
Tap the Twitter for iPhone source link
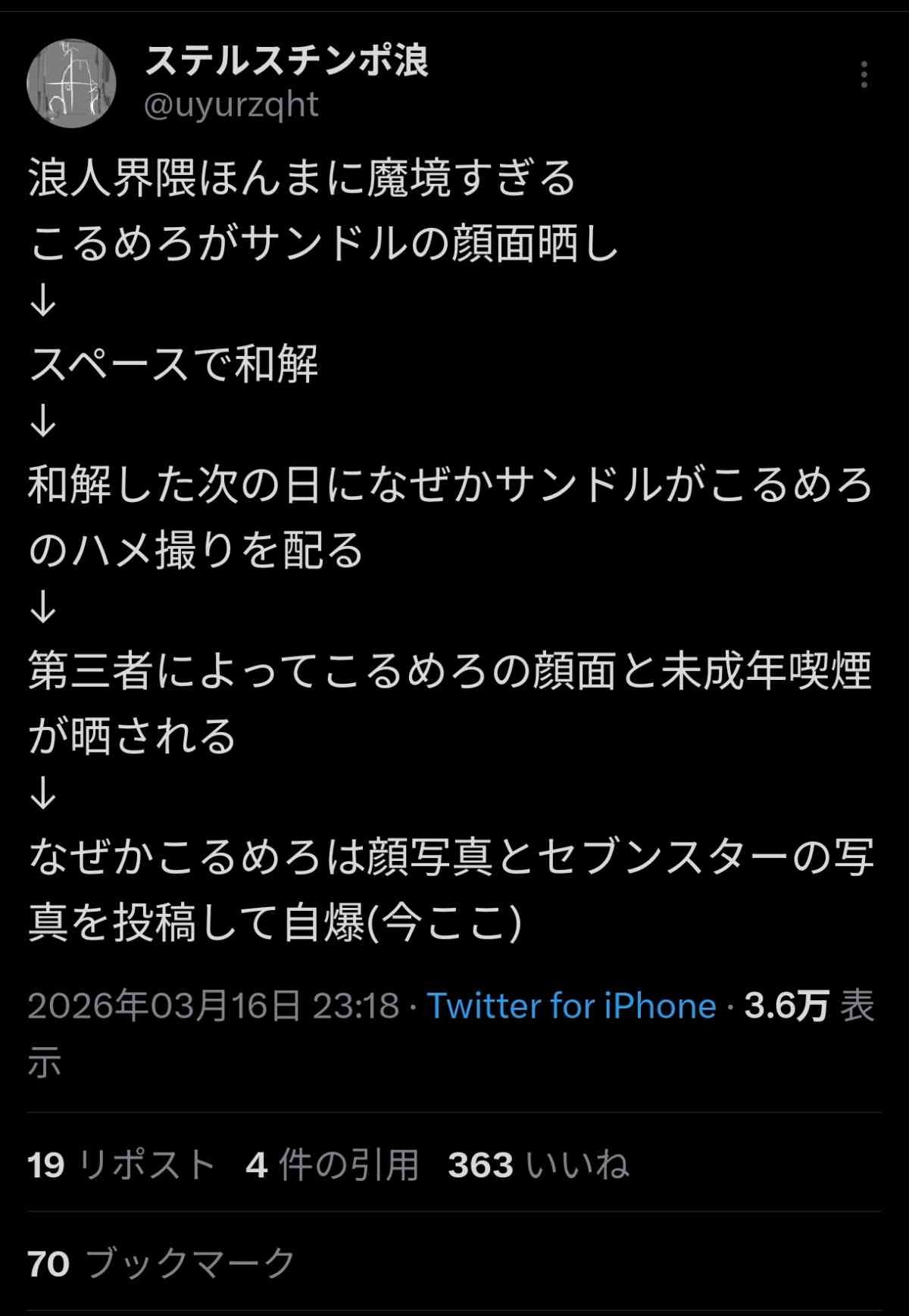572,1006
